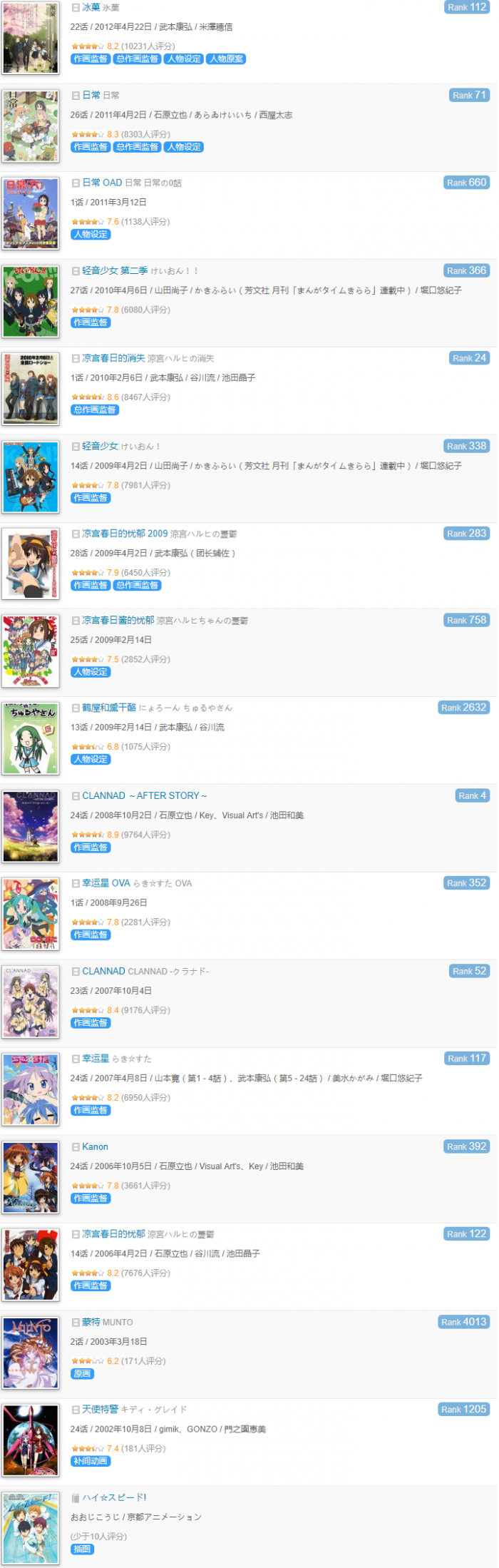Open the 鹤屋和熏干酪 entry
Image resolution: width=499 pixels, height=1568 pixels.
pyautogui.click(x=108, y=708)
